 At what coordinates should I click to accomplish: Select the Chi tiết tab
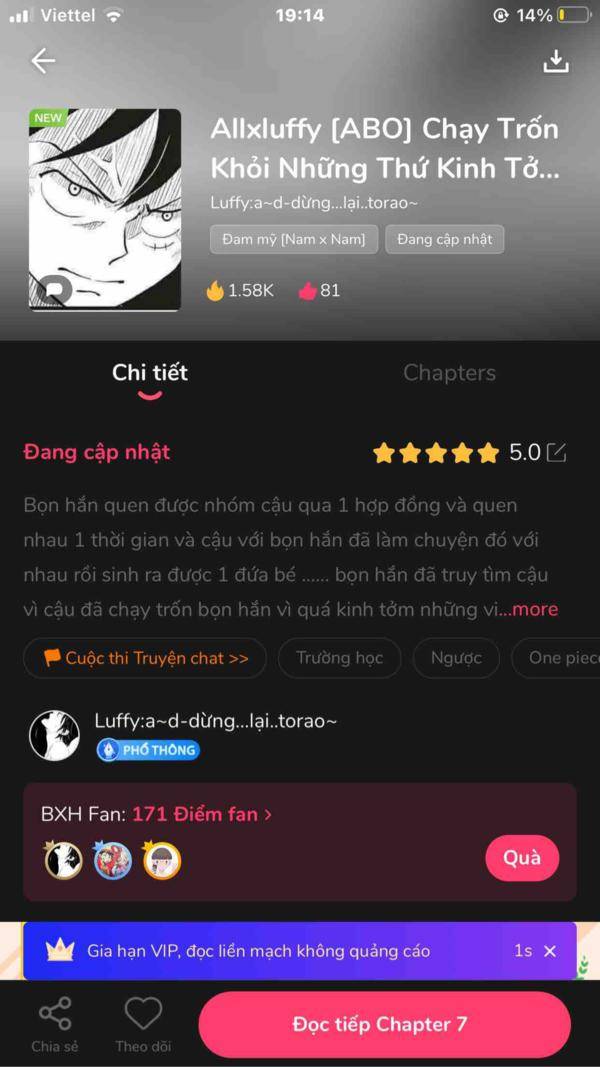pyautogui.click(x=150, y=372)
